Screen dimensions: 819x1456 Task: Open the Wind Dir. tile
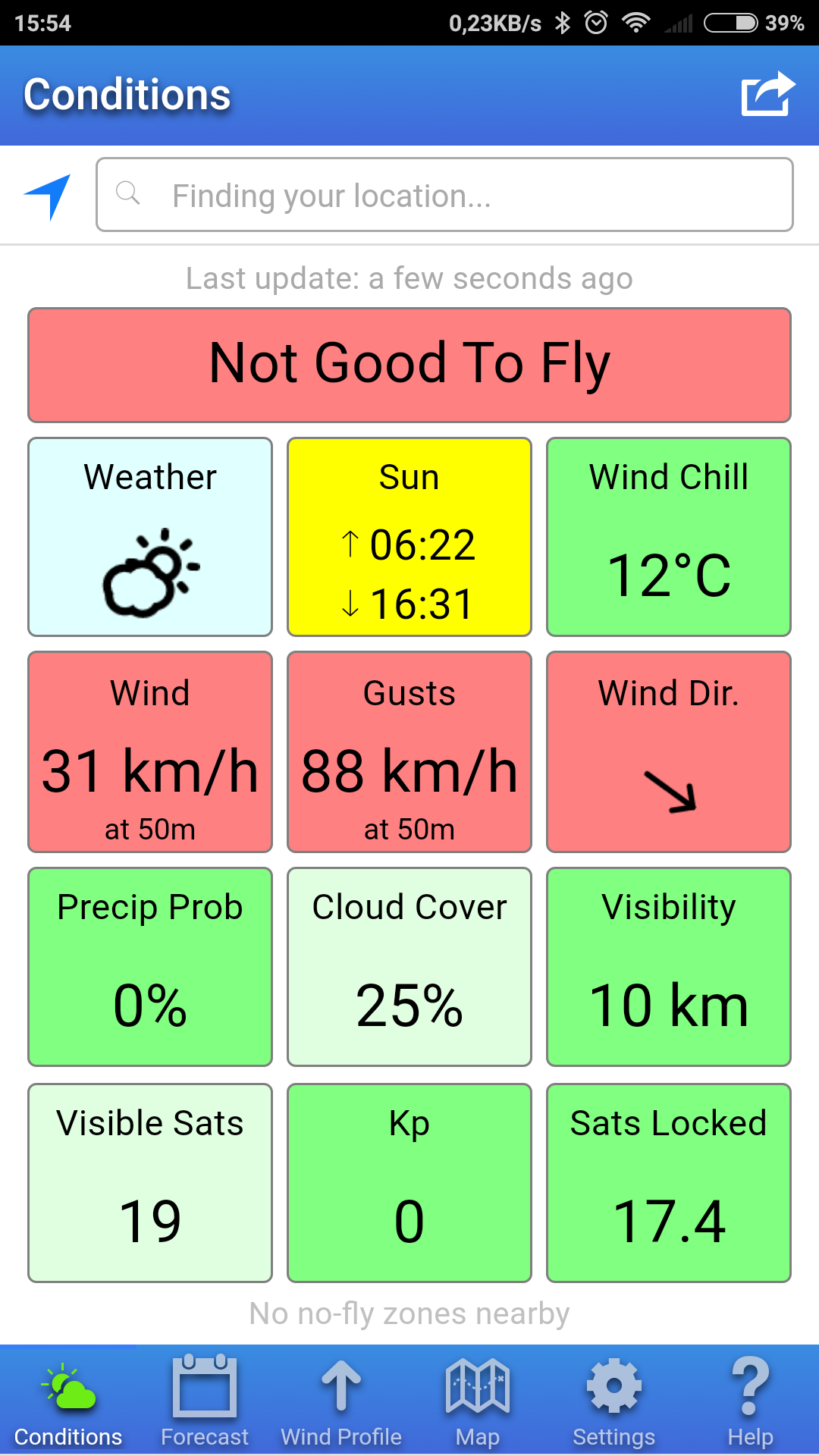pyautogui.click(x=669, y=752)
